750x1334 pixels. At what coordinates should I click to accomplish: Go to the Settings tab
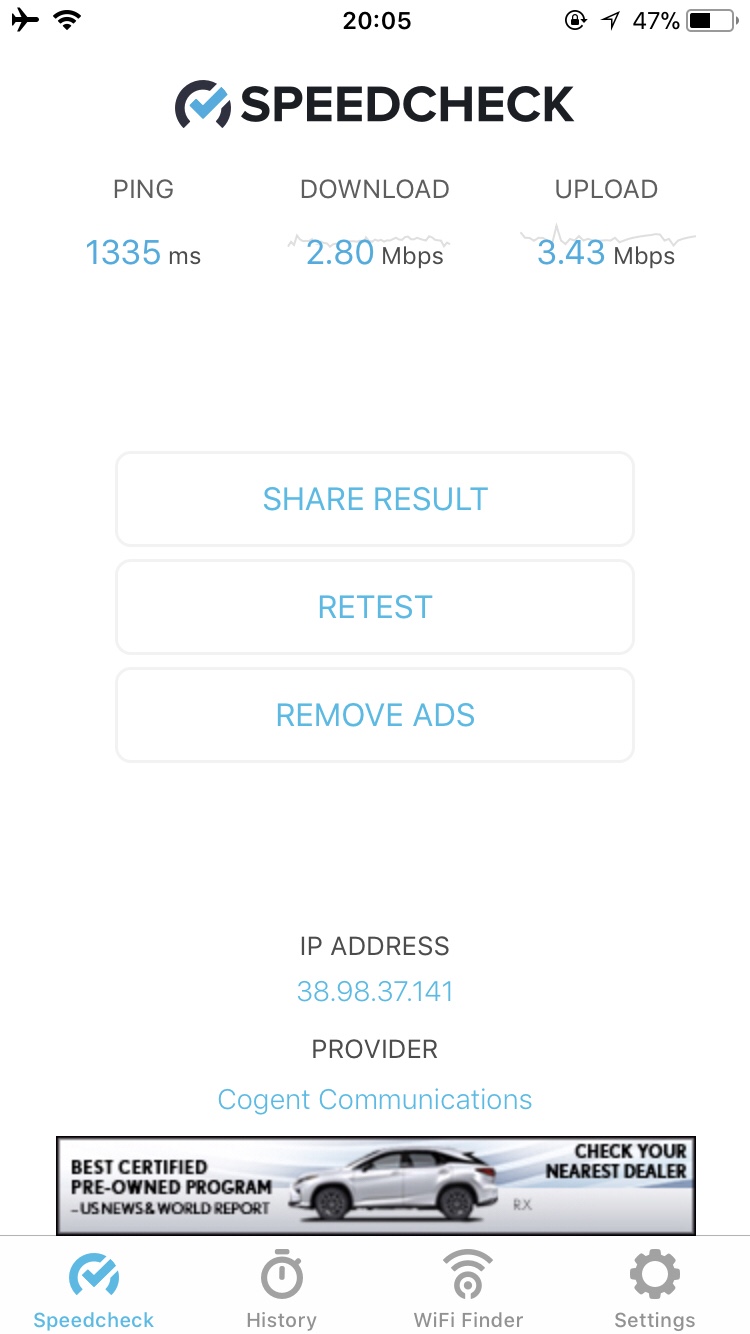pyautogui.click(x=655, y=1289)
